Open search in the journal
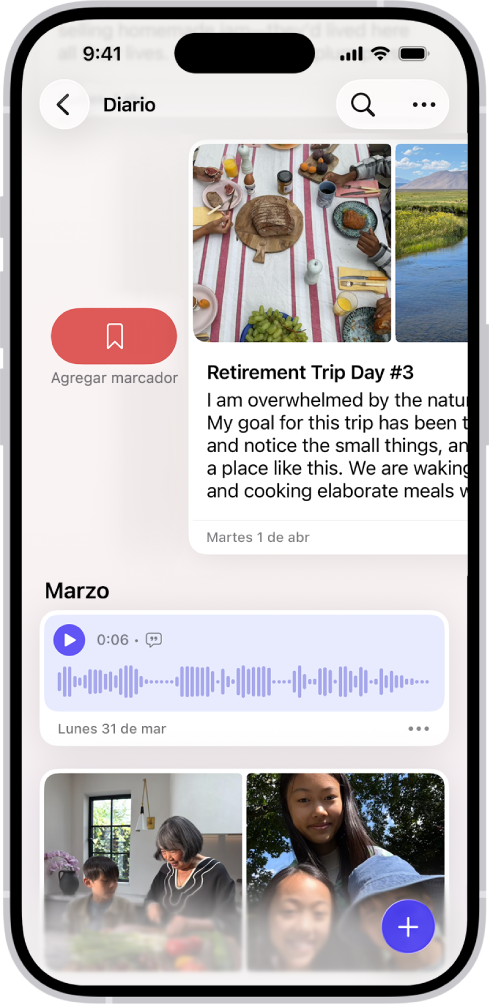Image resolution: width=489 pixels, height=1008 pixels. (363, 105)
